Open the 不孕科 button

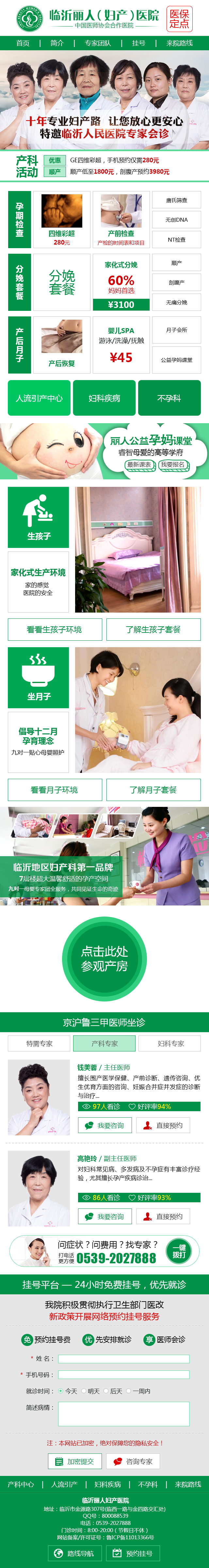[169, 398]
